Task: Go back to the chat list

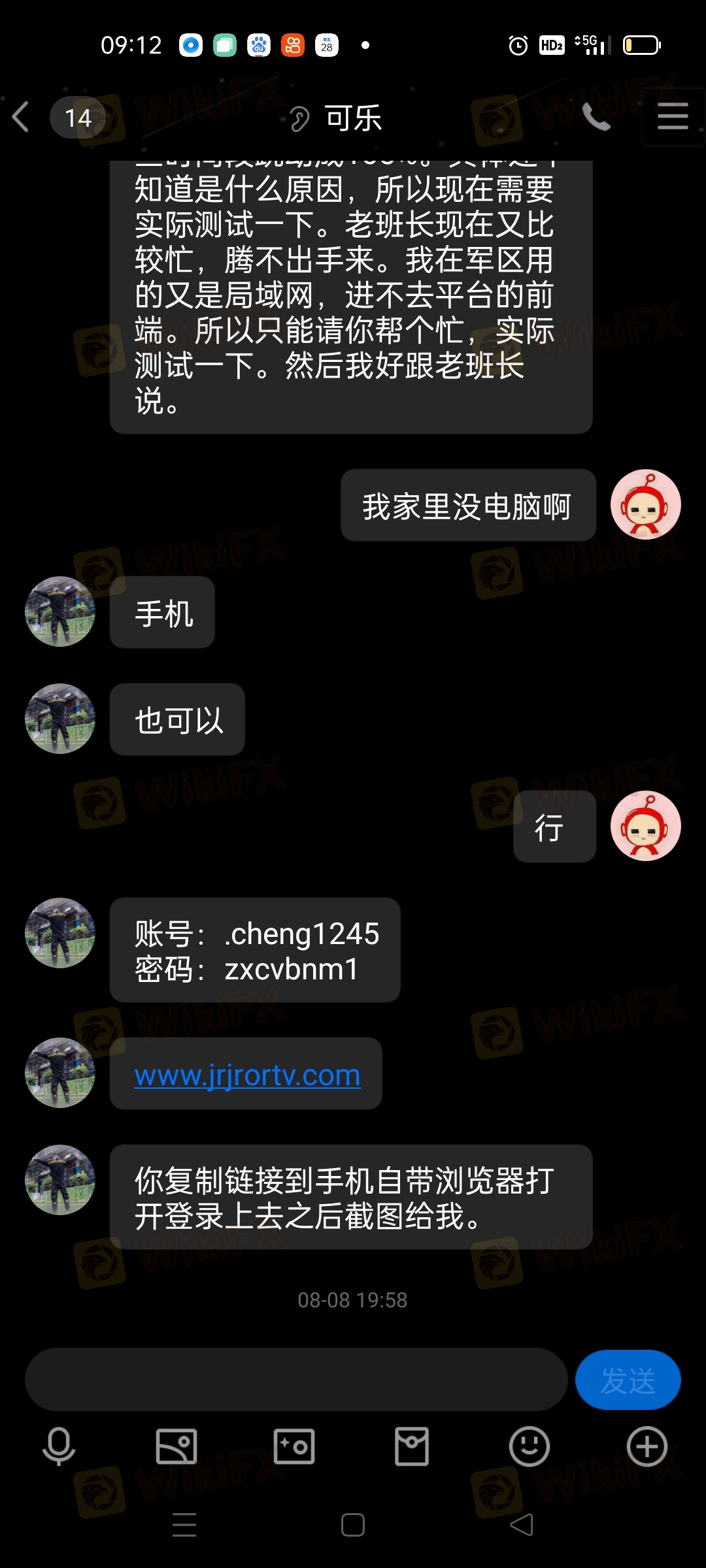Action: pyautogui.click(x=21, y=118)
